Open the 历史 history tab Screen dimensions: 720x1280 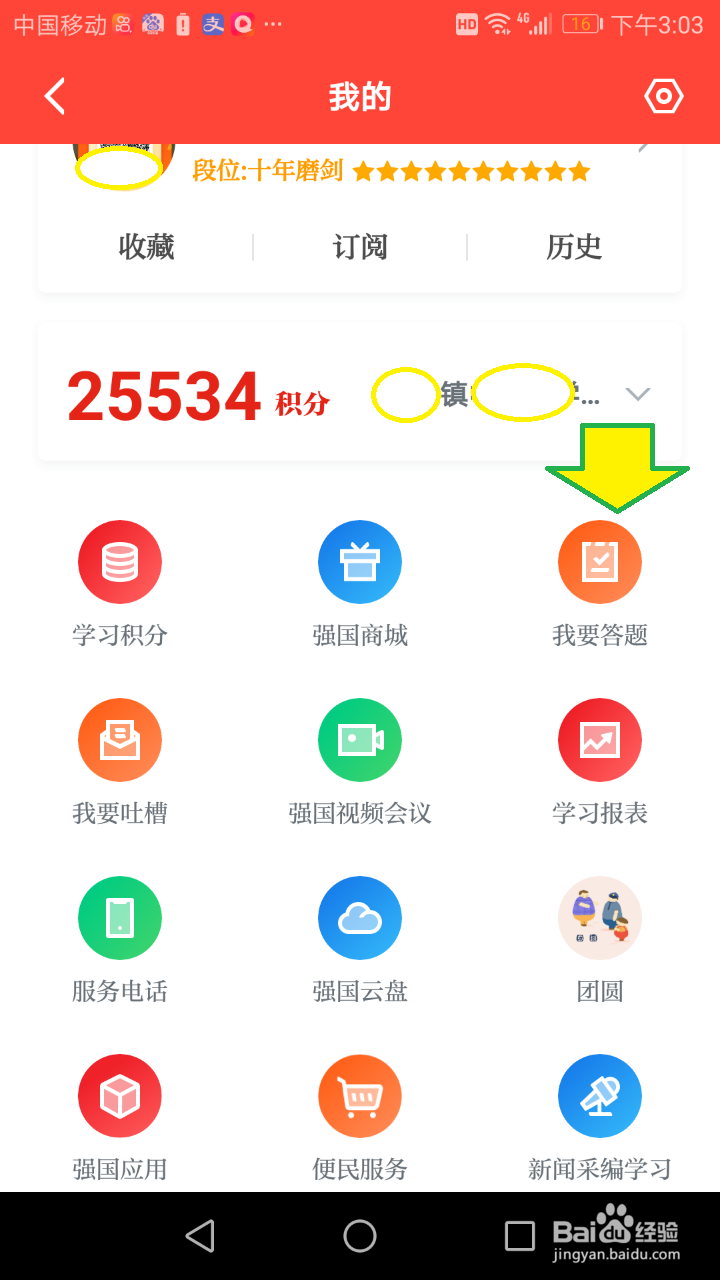[x=575, y=247]
